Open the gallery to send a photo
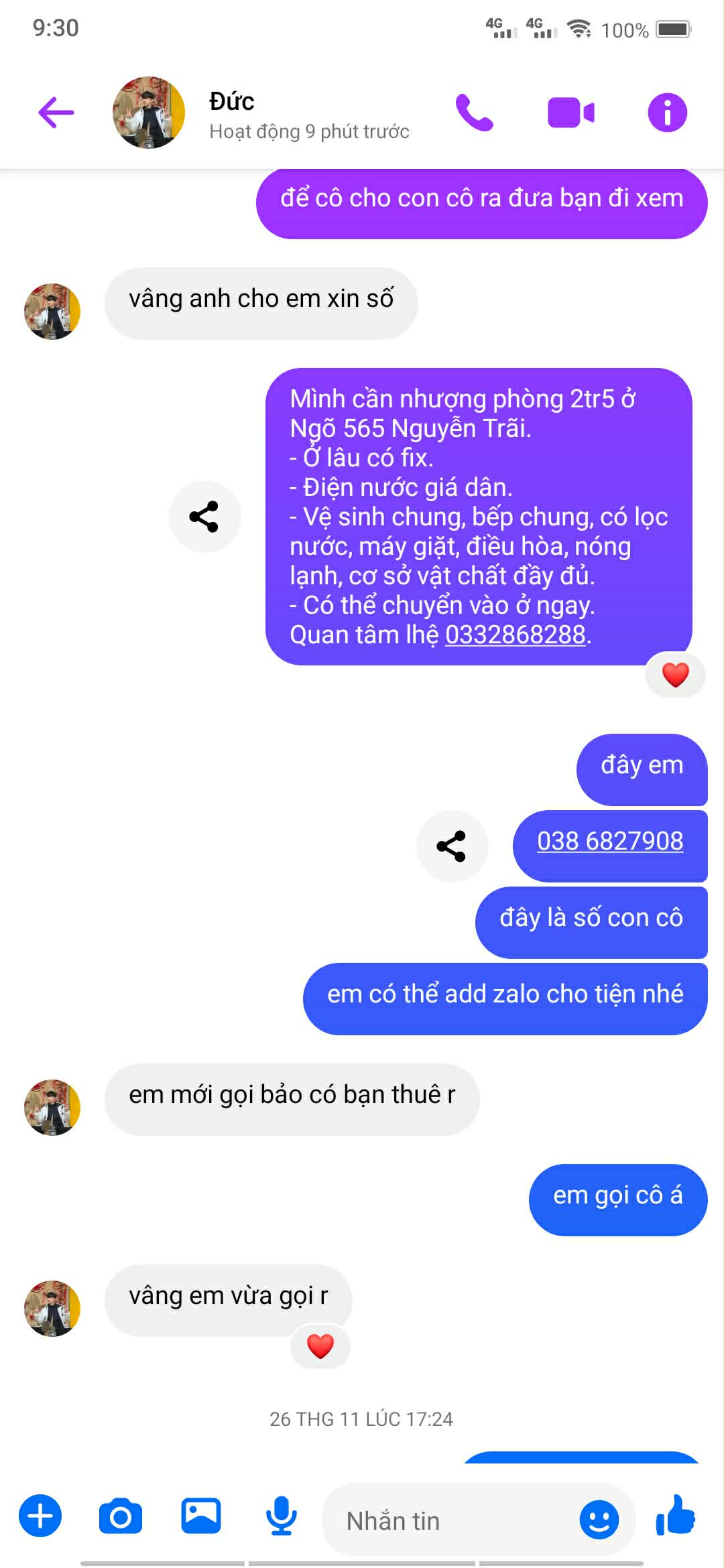 coord(200,1516)
